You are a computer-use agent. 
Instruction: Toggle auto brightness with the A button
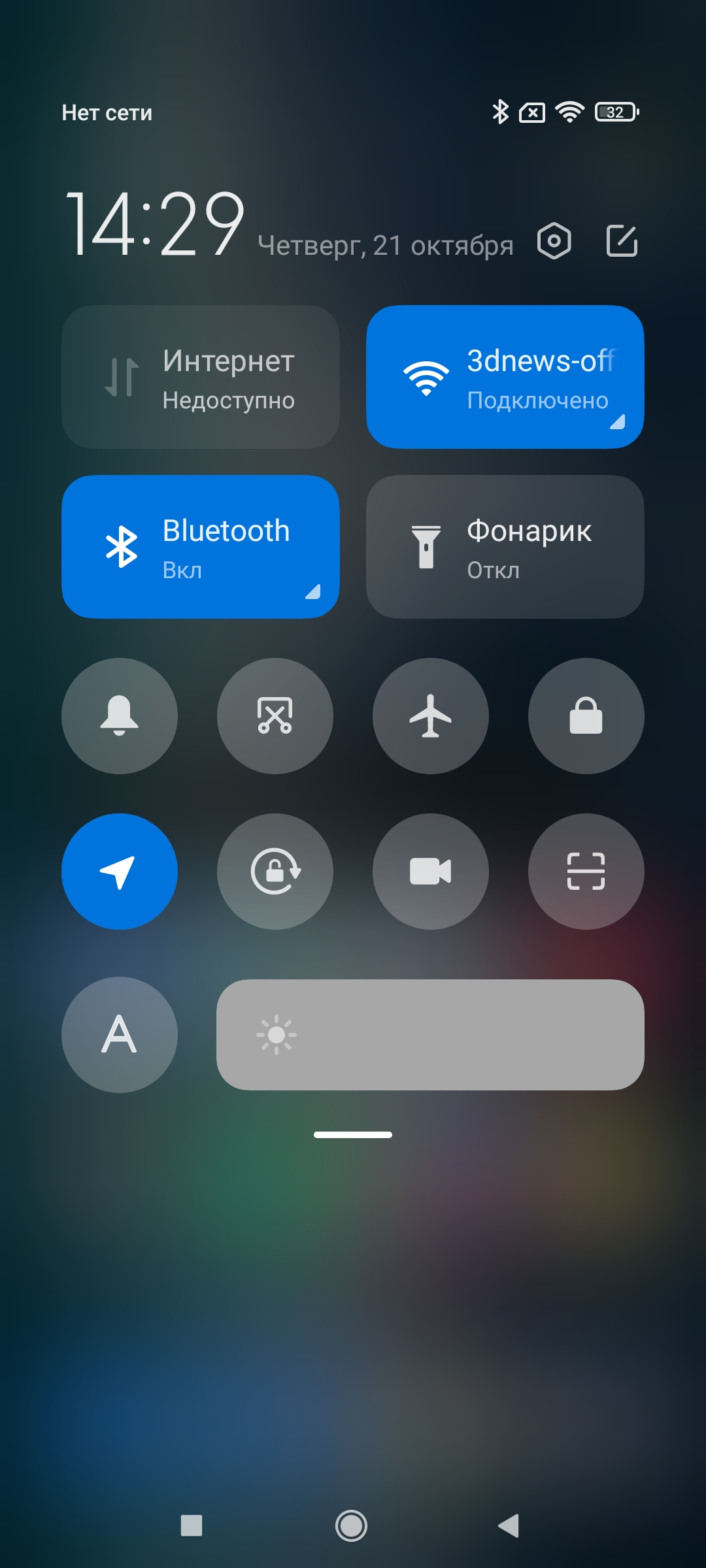120,1035
